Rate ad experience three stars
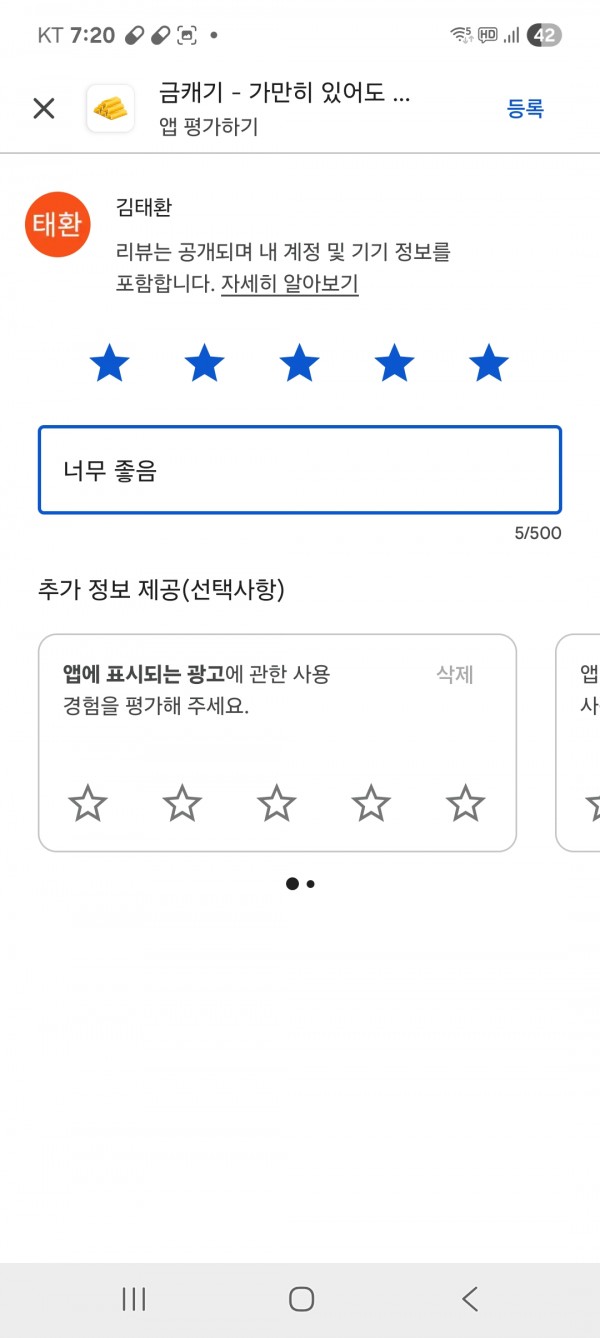 (x=276, y=803)
